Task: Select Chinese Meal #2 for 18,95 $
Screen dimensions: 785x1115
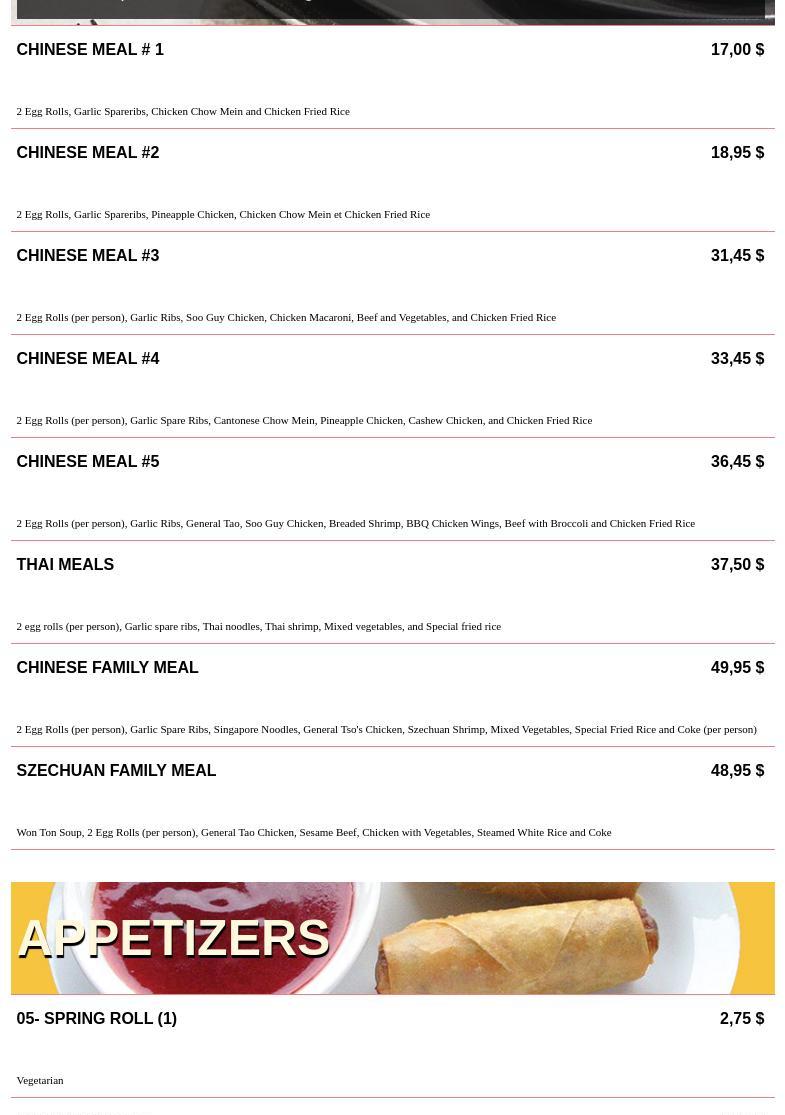Action: (88, 153)
